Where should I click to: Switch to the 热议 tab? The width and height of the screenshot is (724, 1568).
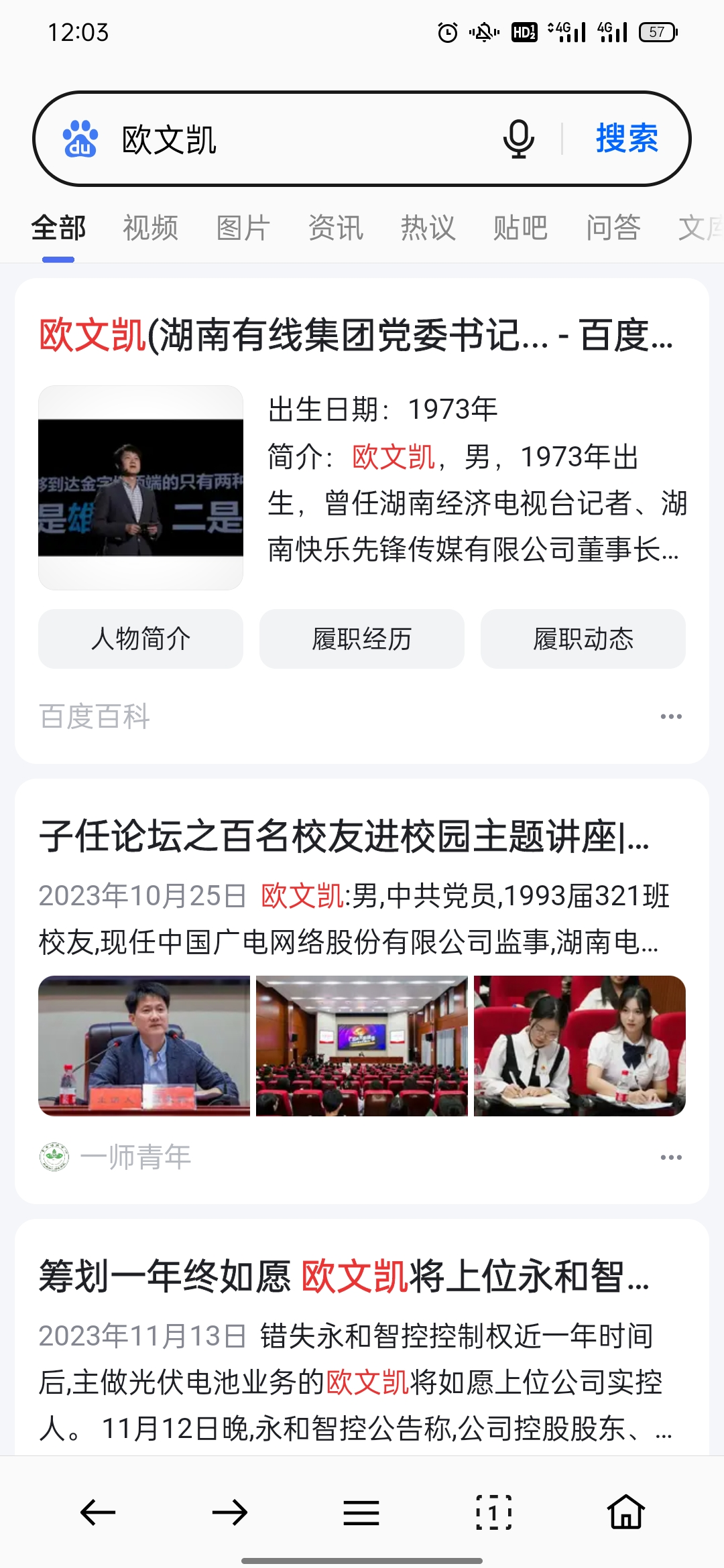point(428,228)
